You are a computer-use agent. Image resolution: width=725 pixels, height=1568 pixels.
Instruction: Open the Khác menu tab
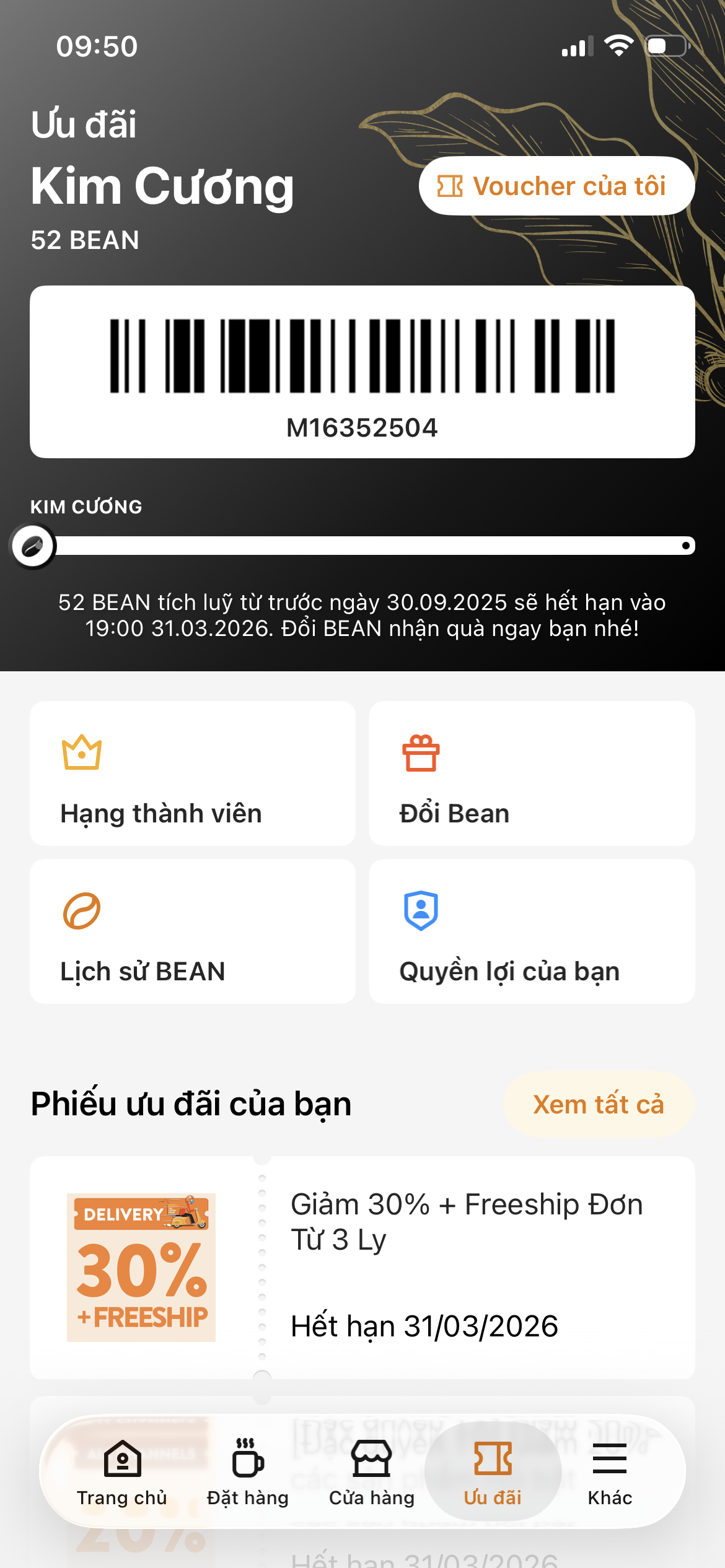(x=610, y=1473)
